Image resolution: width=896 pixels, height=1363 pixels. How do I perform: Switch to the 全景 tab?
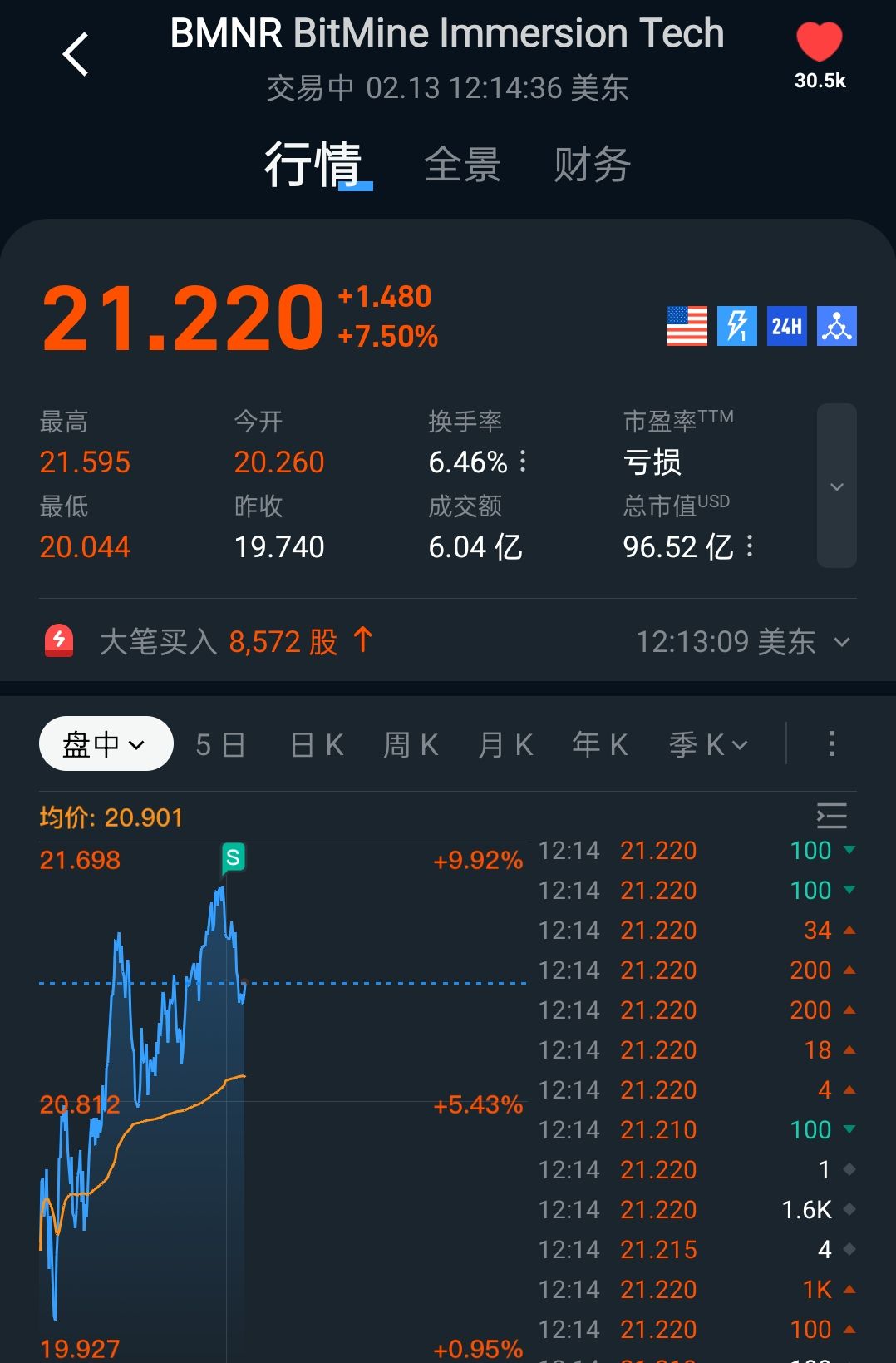[462, 164]
